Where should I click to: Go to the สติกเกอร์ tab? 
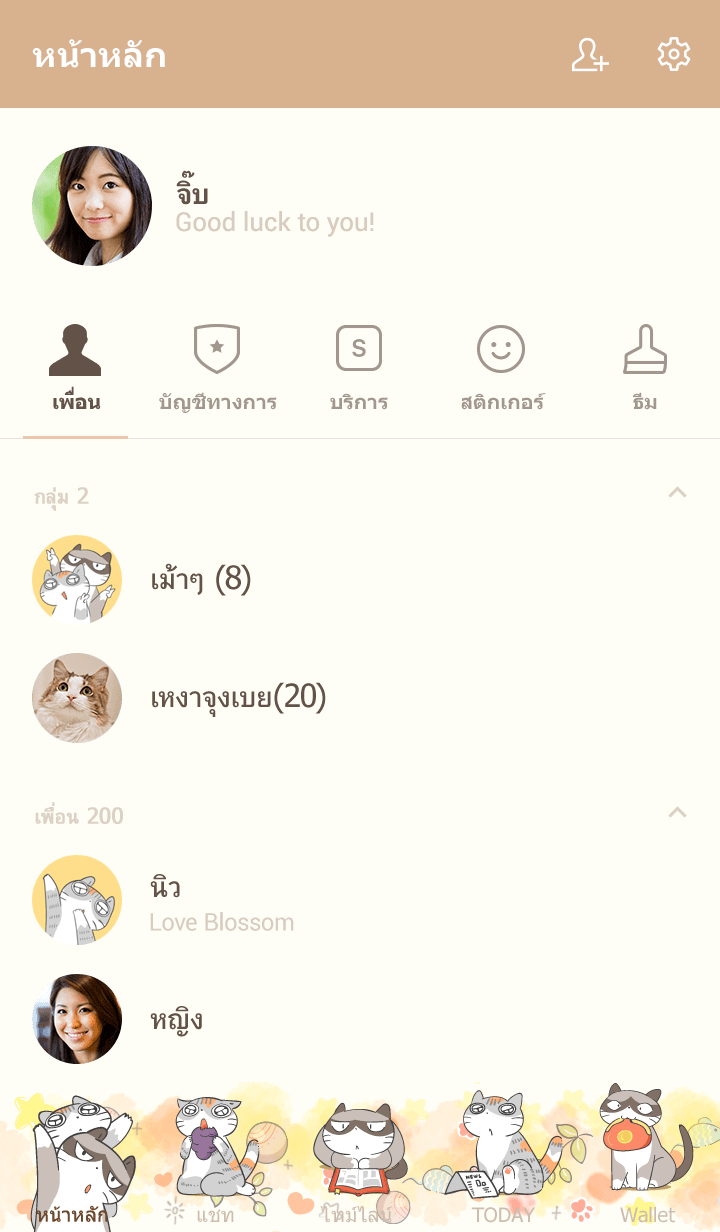pyautogui.click(x=501, y=369)
